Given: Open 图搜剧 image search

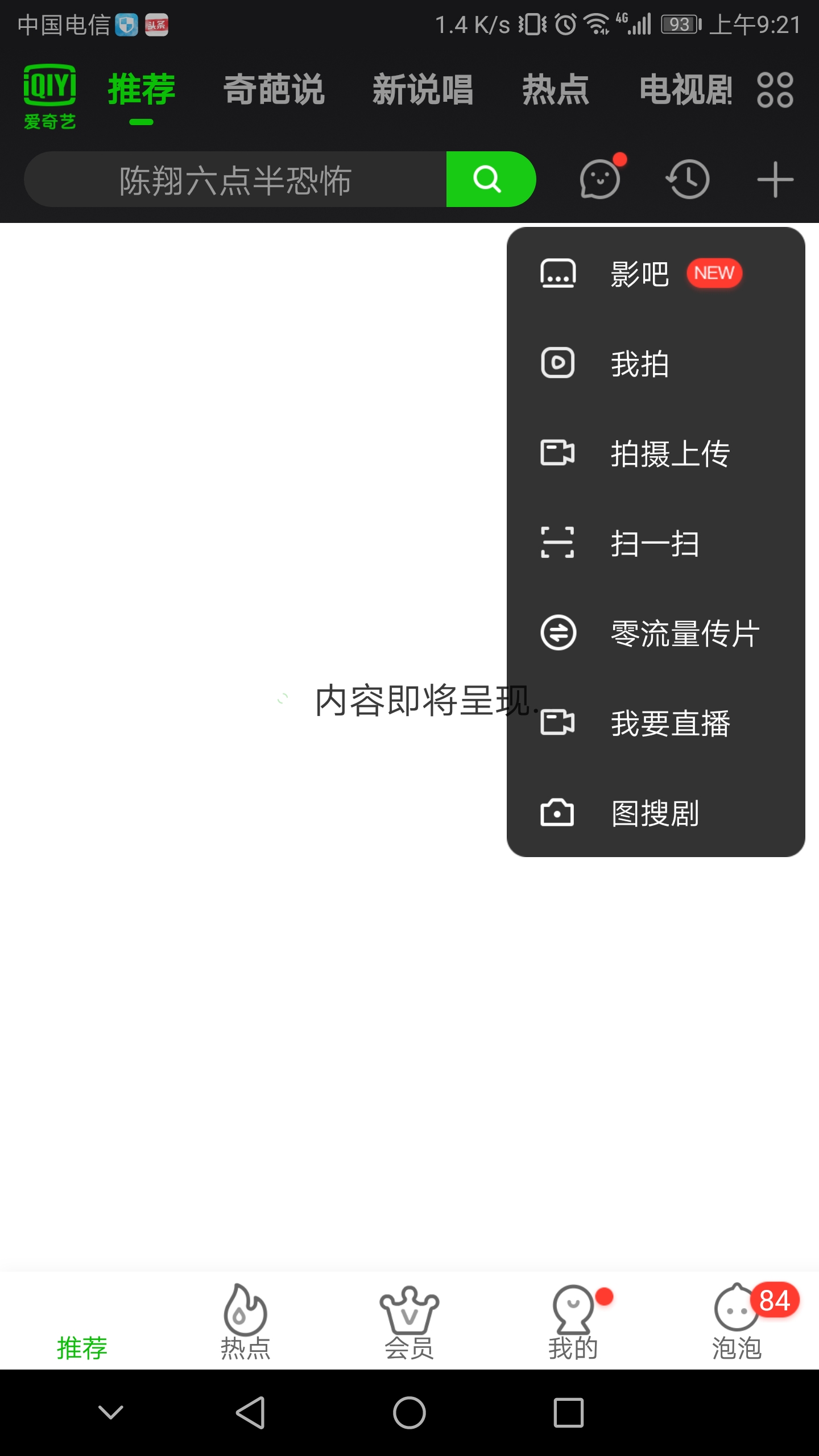Looking at the screenshot, I should tap(654, 813).
